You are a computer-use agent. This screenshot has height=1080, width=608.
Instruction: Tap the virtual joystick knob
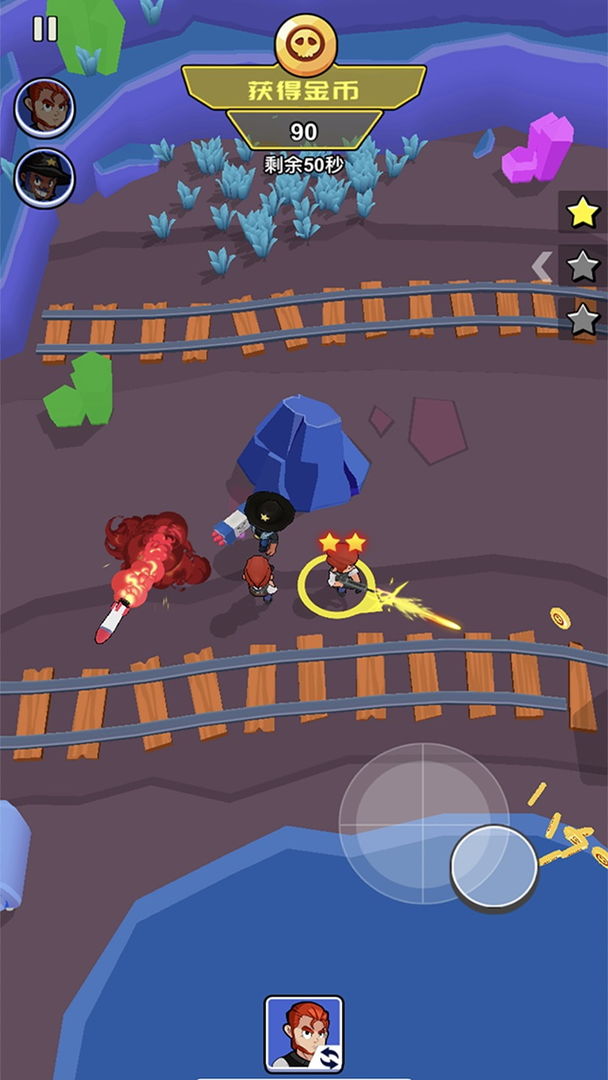click(494, 867)
